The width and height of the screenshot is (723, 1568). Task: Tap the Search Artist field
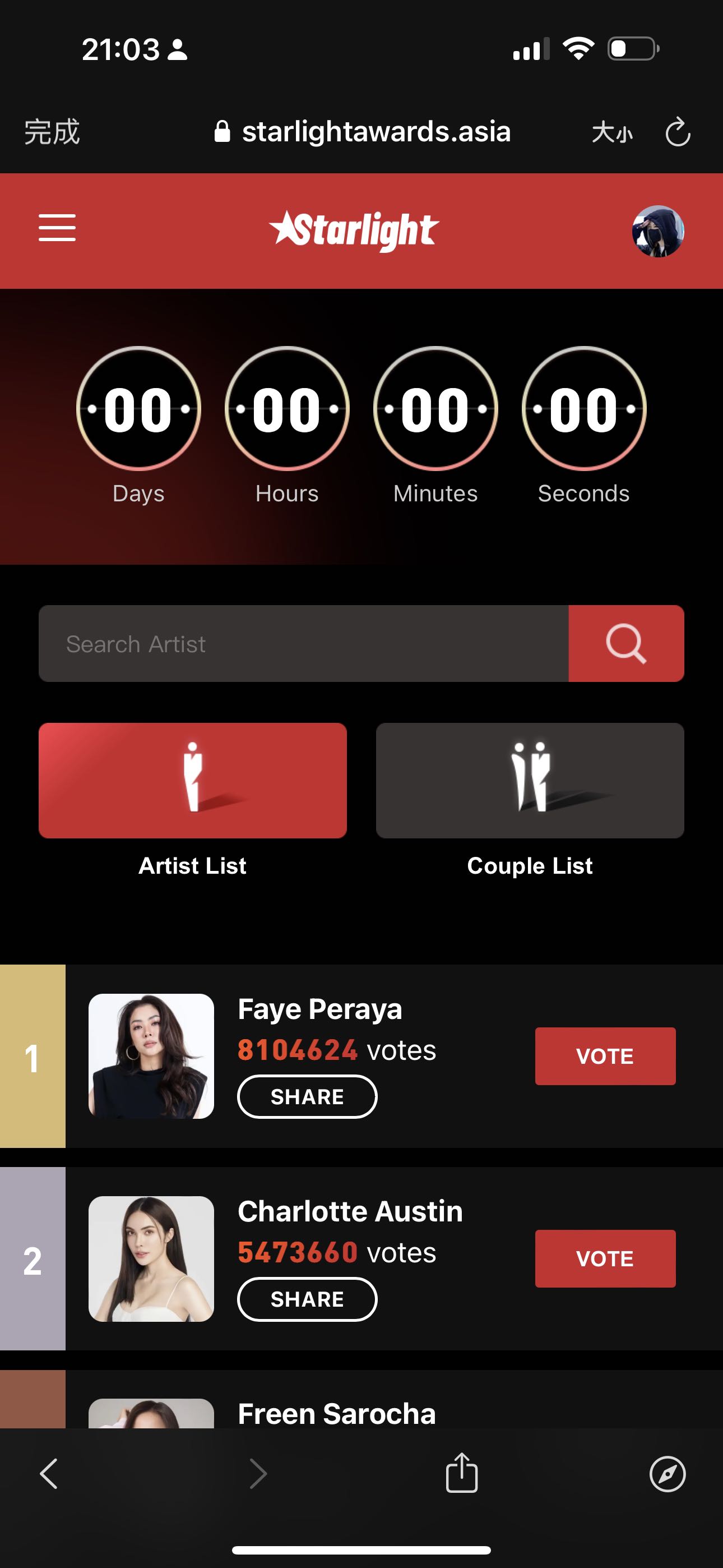pos(304,643)
